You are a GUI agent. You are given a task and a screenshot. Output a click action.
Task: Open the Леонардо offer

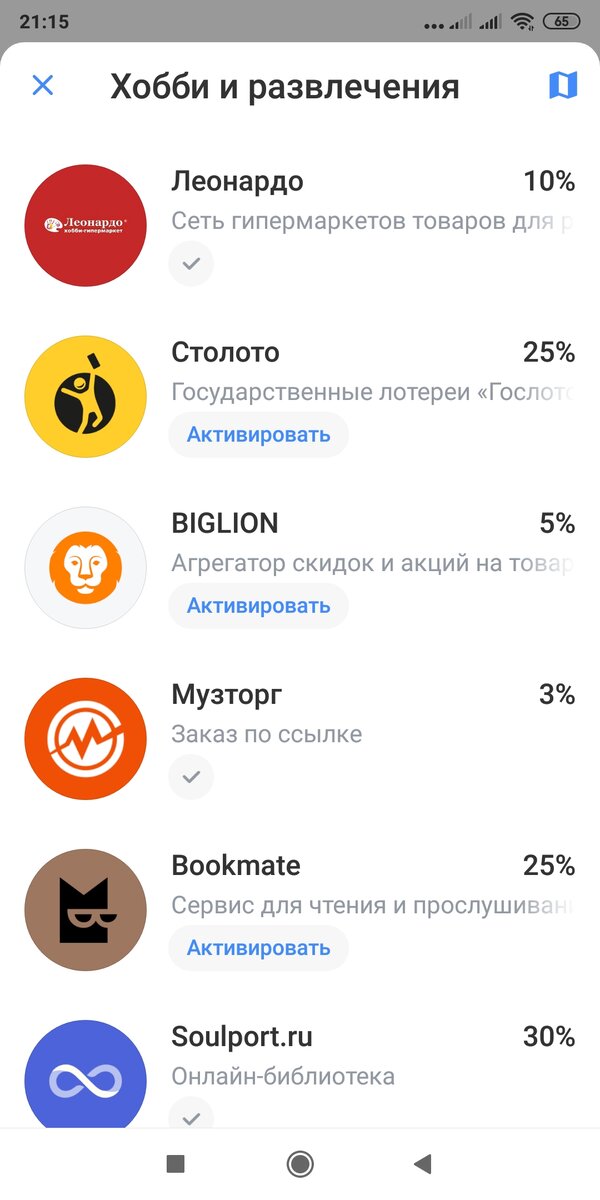pyautogui.click(x=300, y=225)
